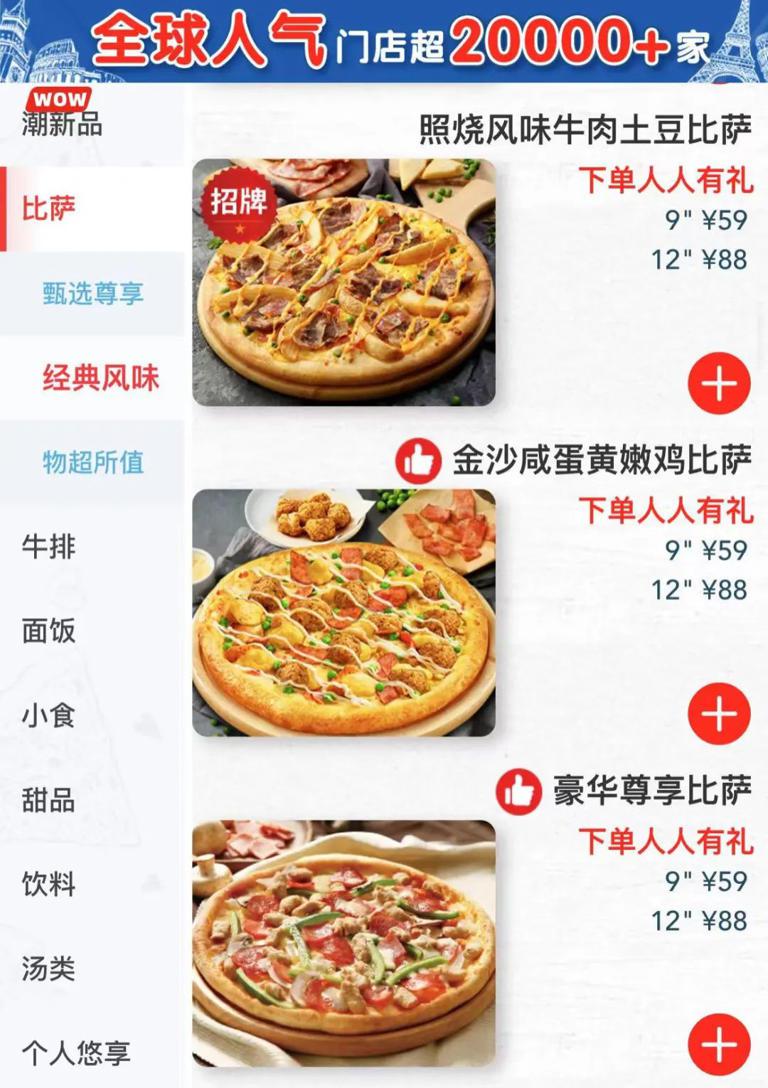Open the 饮料 category
This screenshot has height=1088, width=768.
click(48, 884)
